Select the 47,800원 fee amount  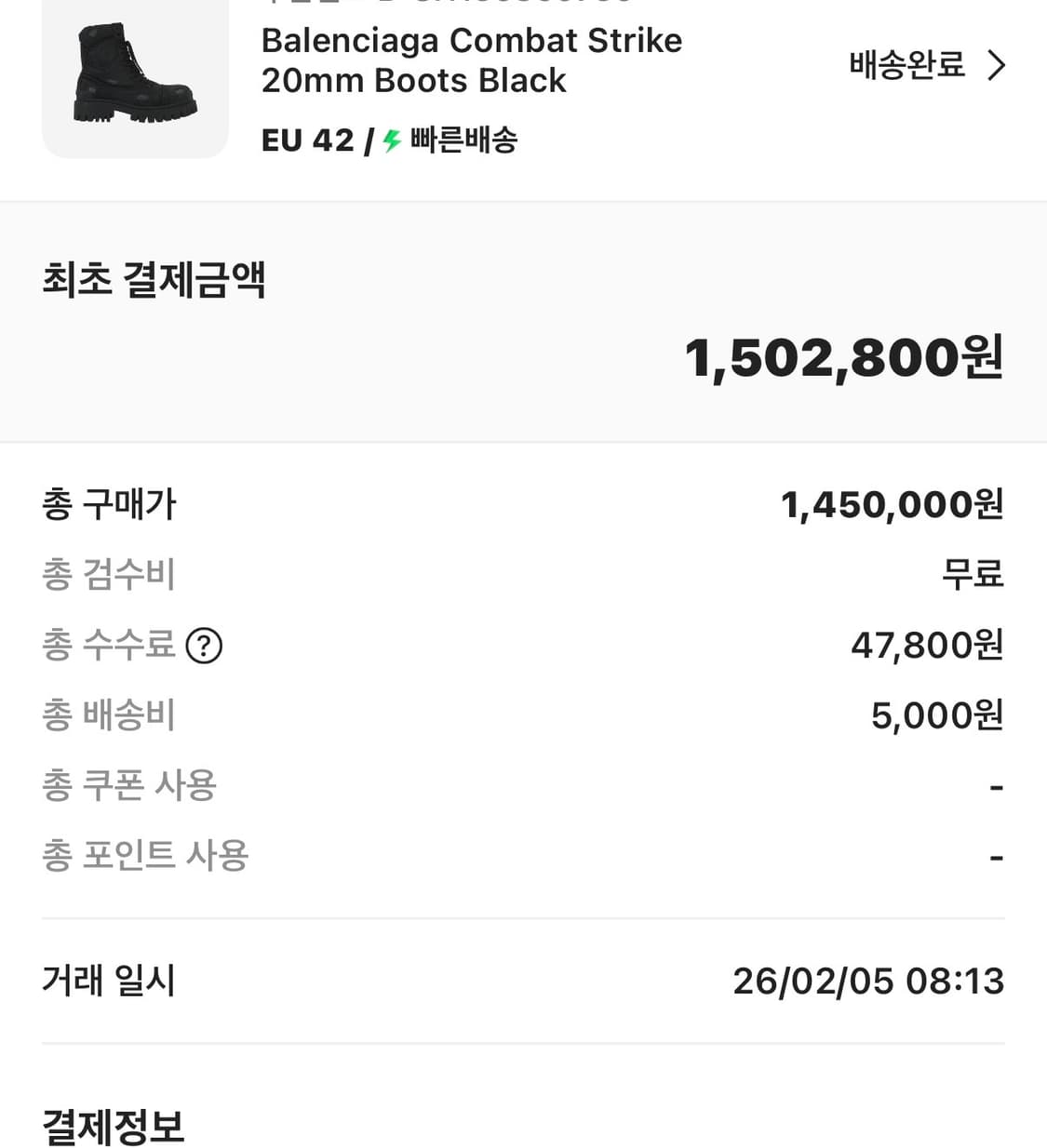pyautogui.click(x=927, y=644)
